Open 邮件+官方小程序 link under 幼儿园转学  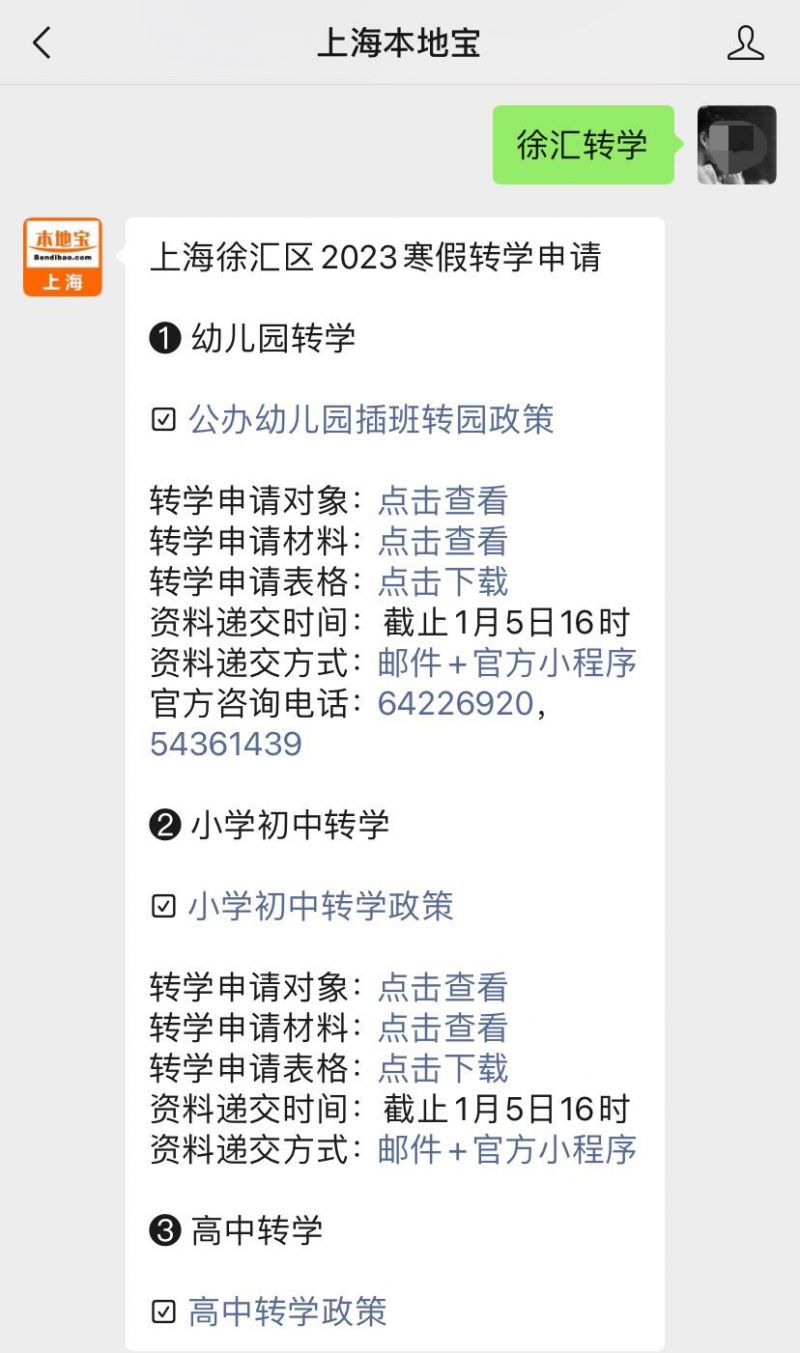click(x=507, y=662)
